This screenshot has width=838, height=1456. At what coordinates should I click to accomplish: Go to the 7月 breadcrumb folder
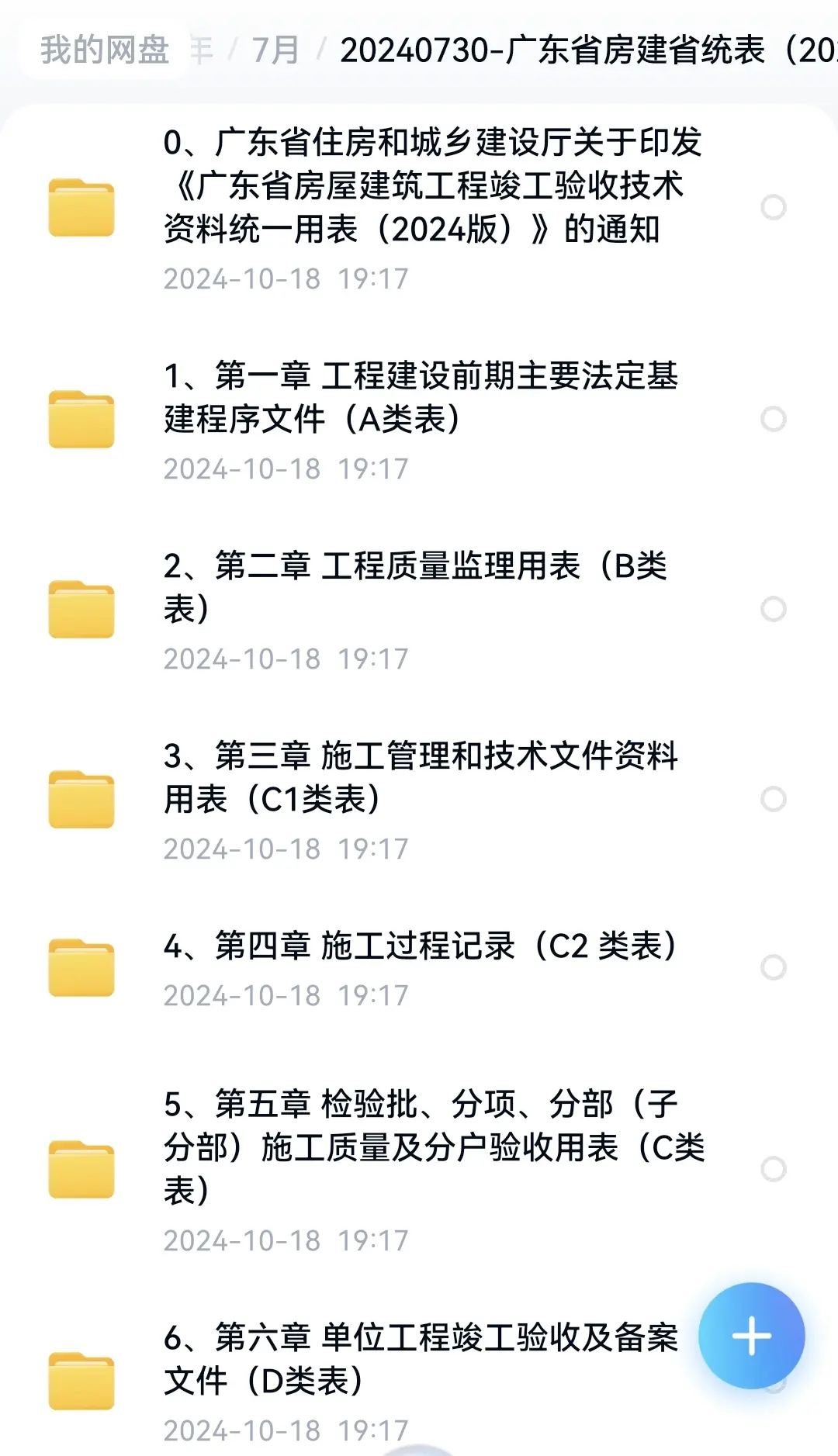[x=275, y=50]
